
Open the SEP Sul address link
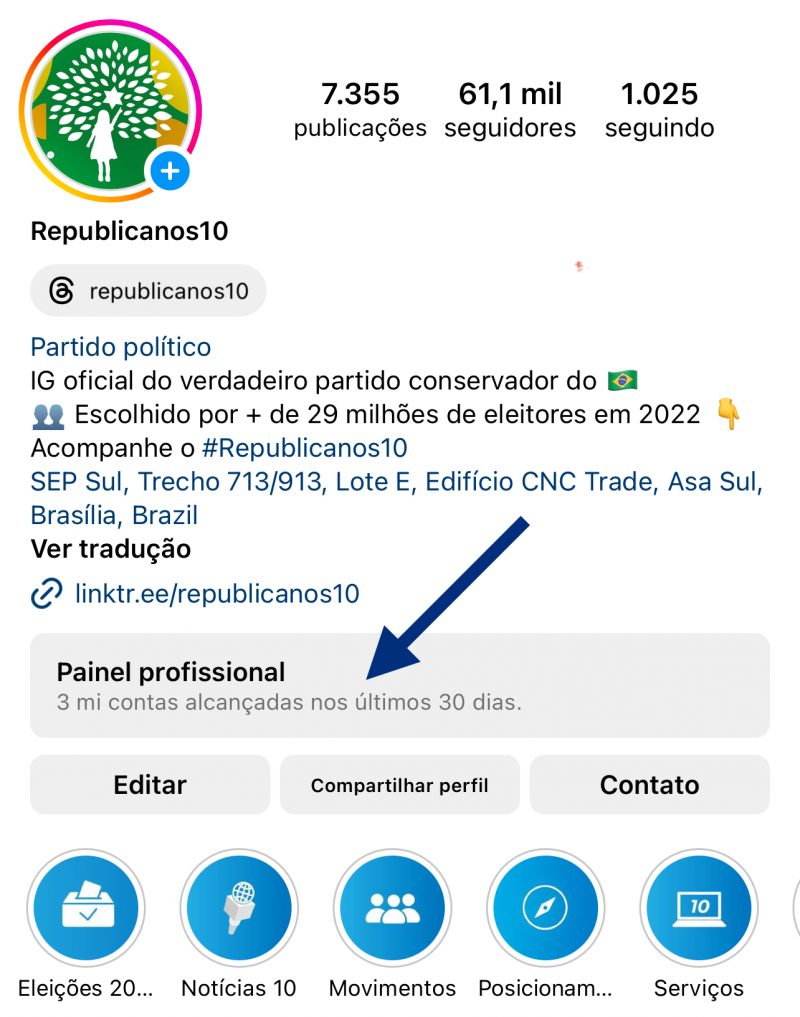[x=396, y=482]
